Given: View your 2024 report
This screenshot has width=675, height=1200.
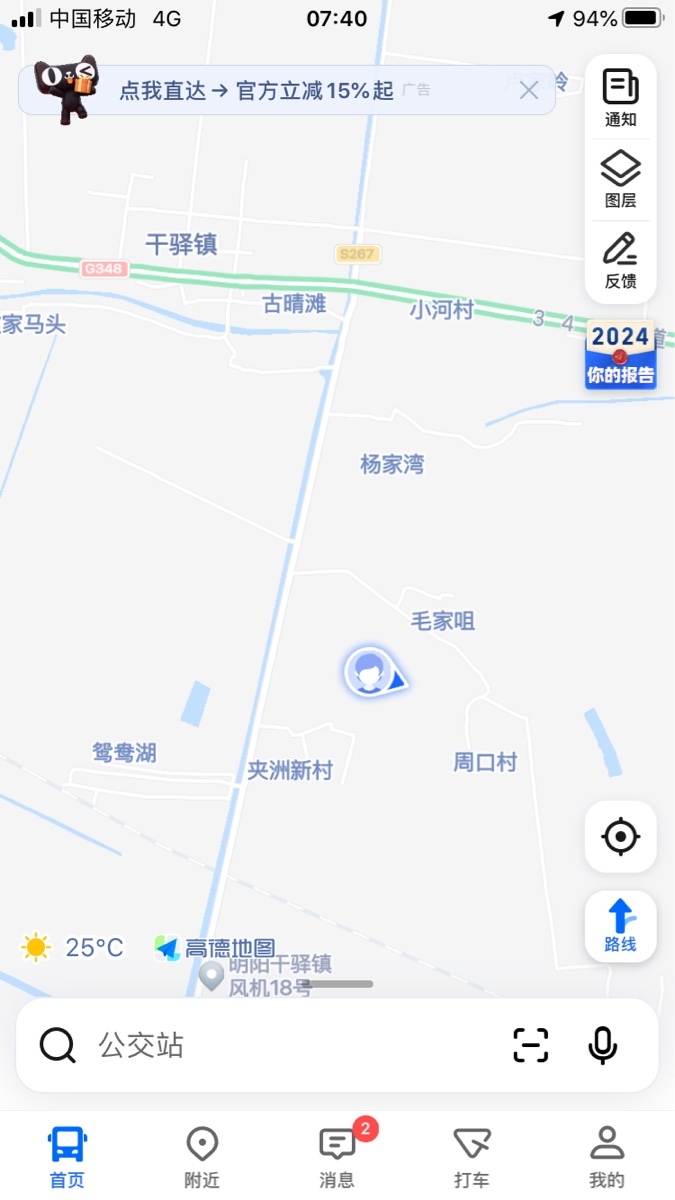Looking at the screenshot, I should [x=621, y=354].
